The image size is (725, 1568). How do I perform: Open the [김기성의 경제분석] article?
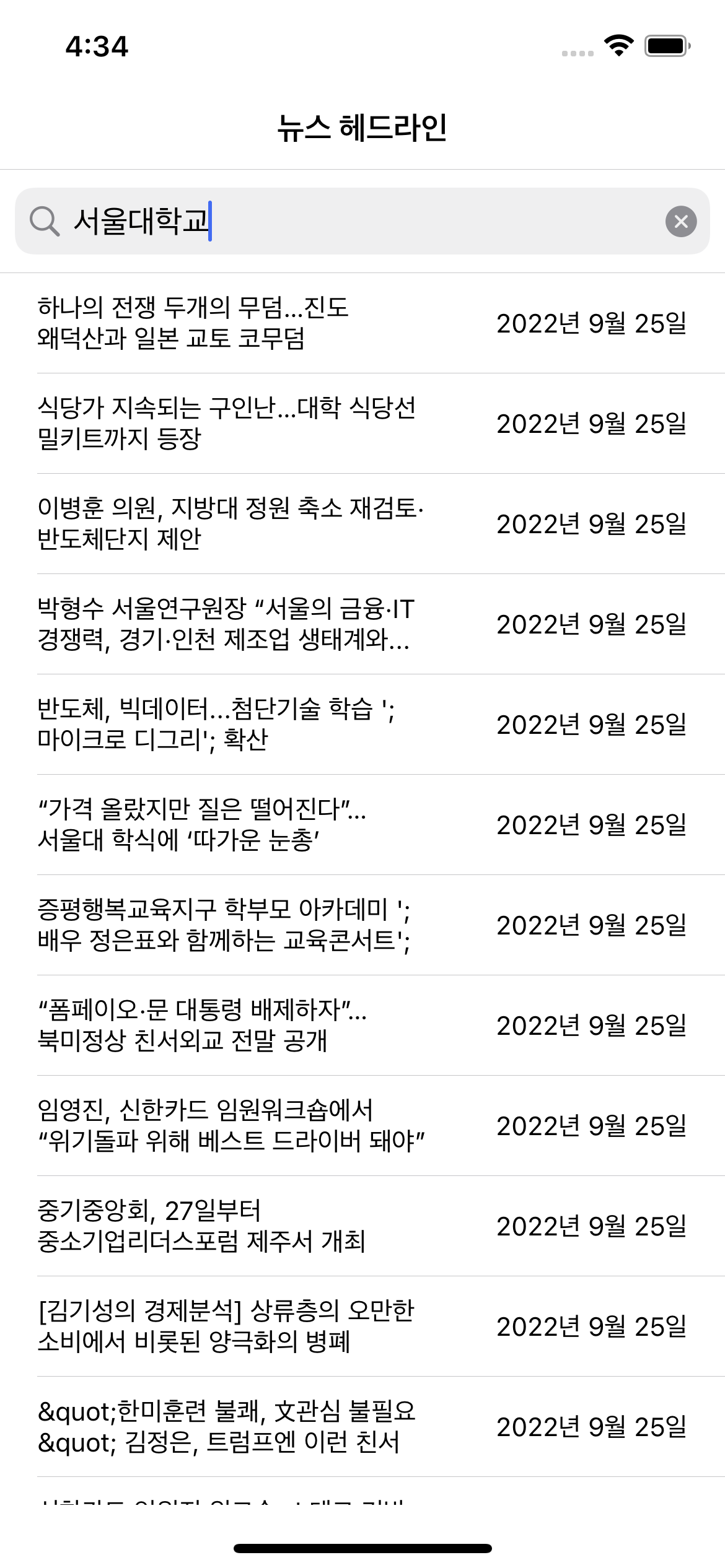pyautogui.click(x=362, y=1326)
